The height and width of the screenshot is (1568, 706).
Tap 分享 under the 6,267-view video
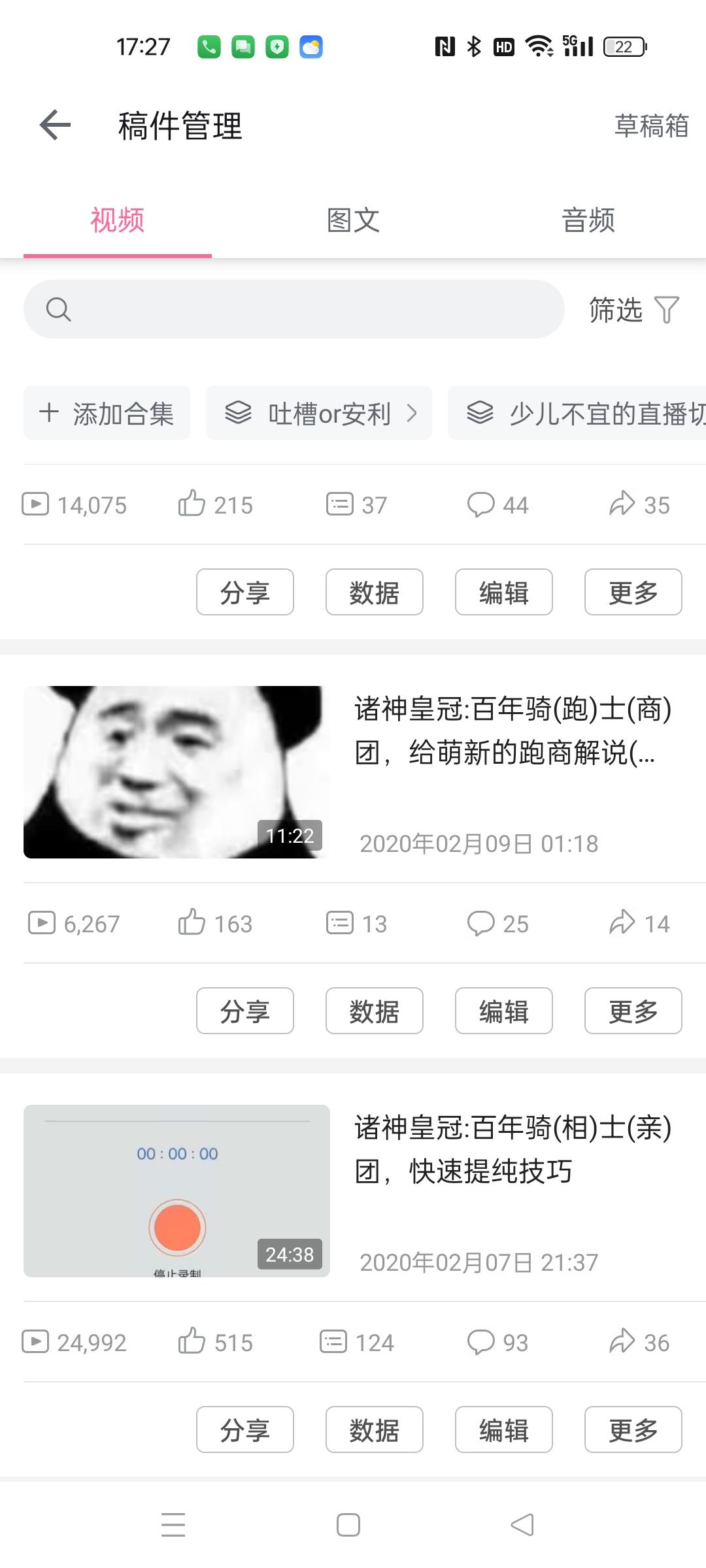pyautogui.click(x=244, y=1011)
